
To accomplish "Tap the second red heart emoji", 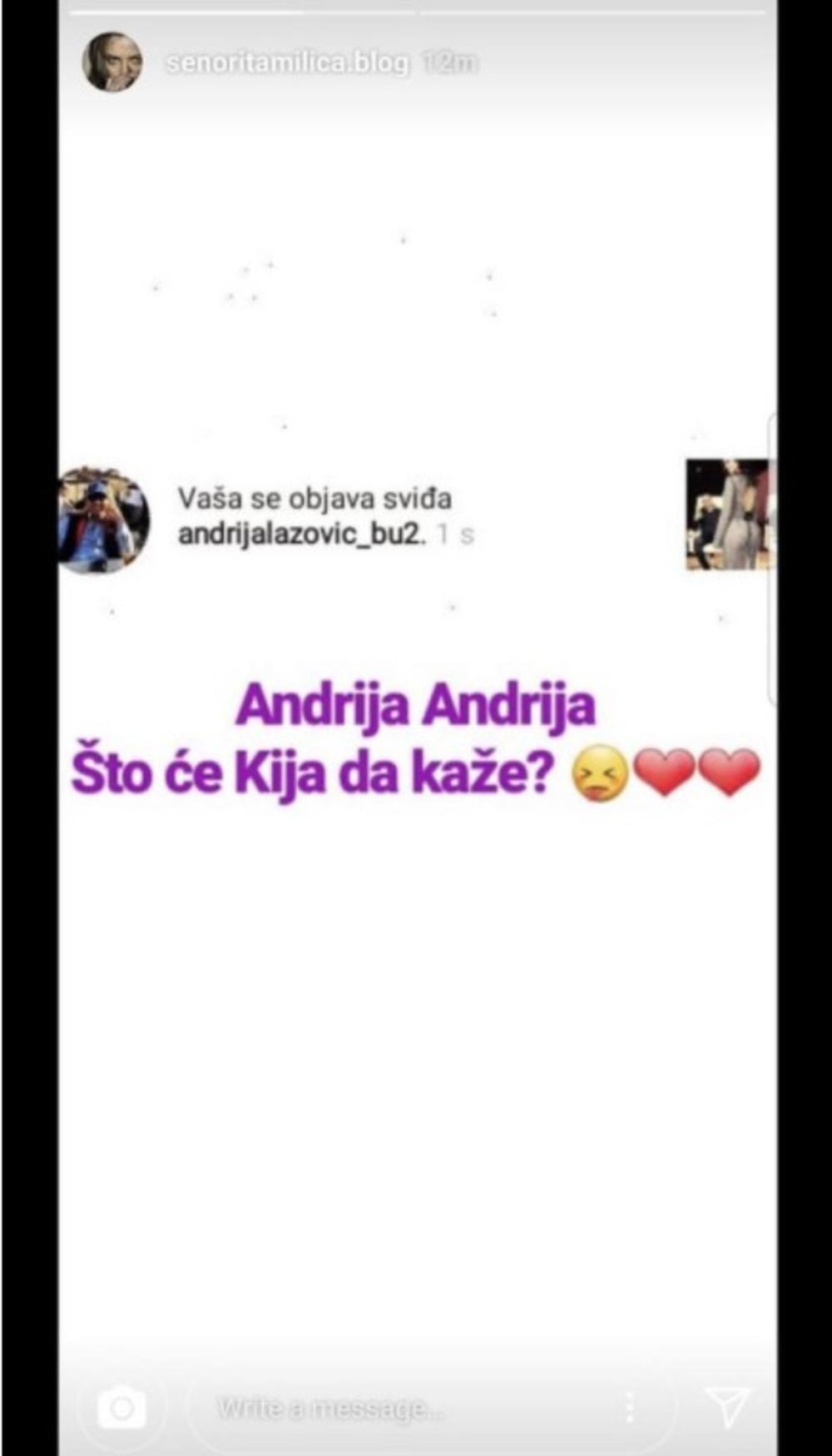I will point(728,774).
